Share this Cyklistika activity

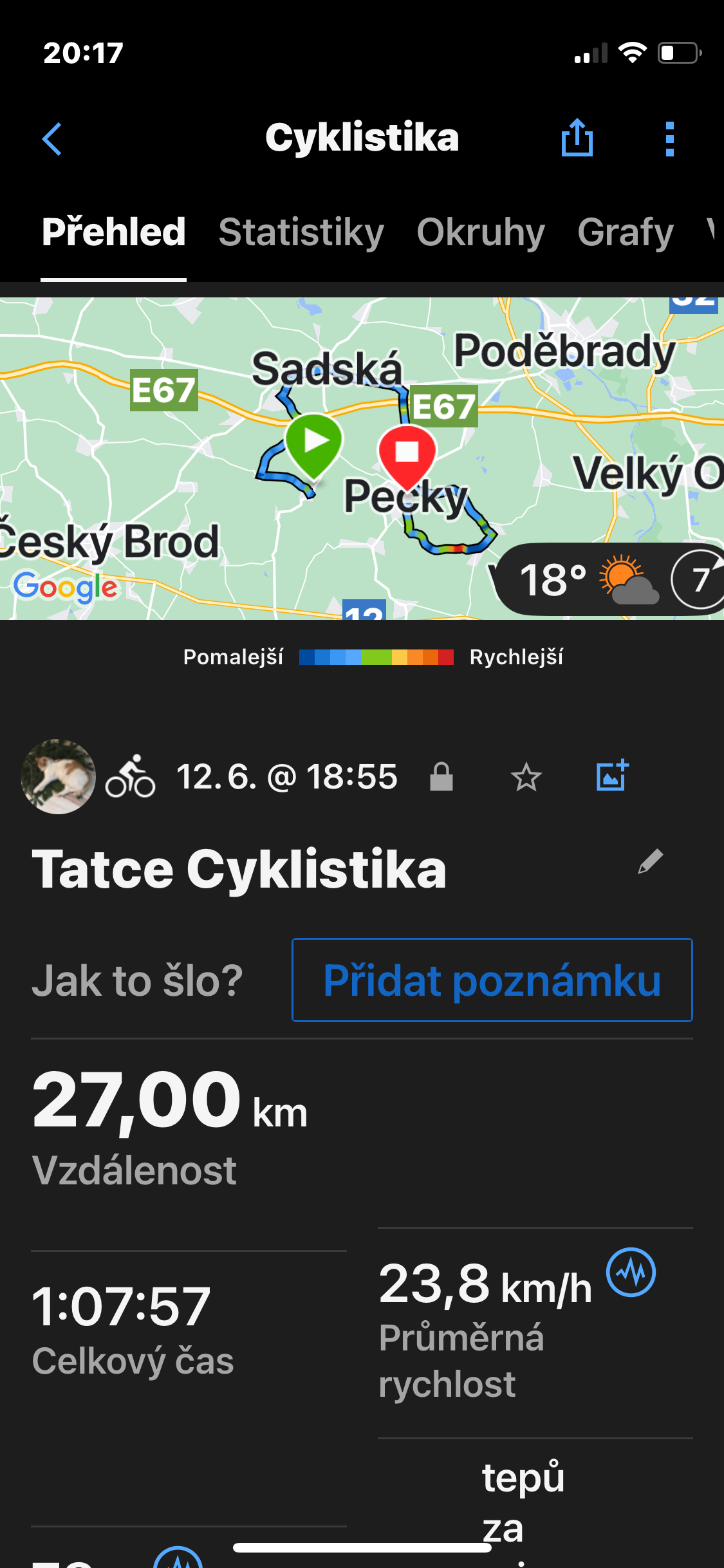577,138
